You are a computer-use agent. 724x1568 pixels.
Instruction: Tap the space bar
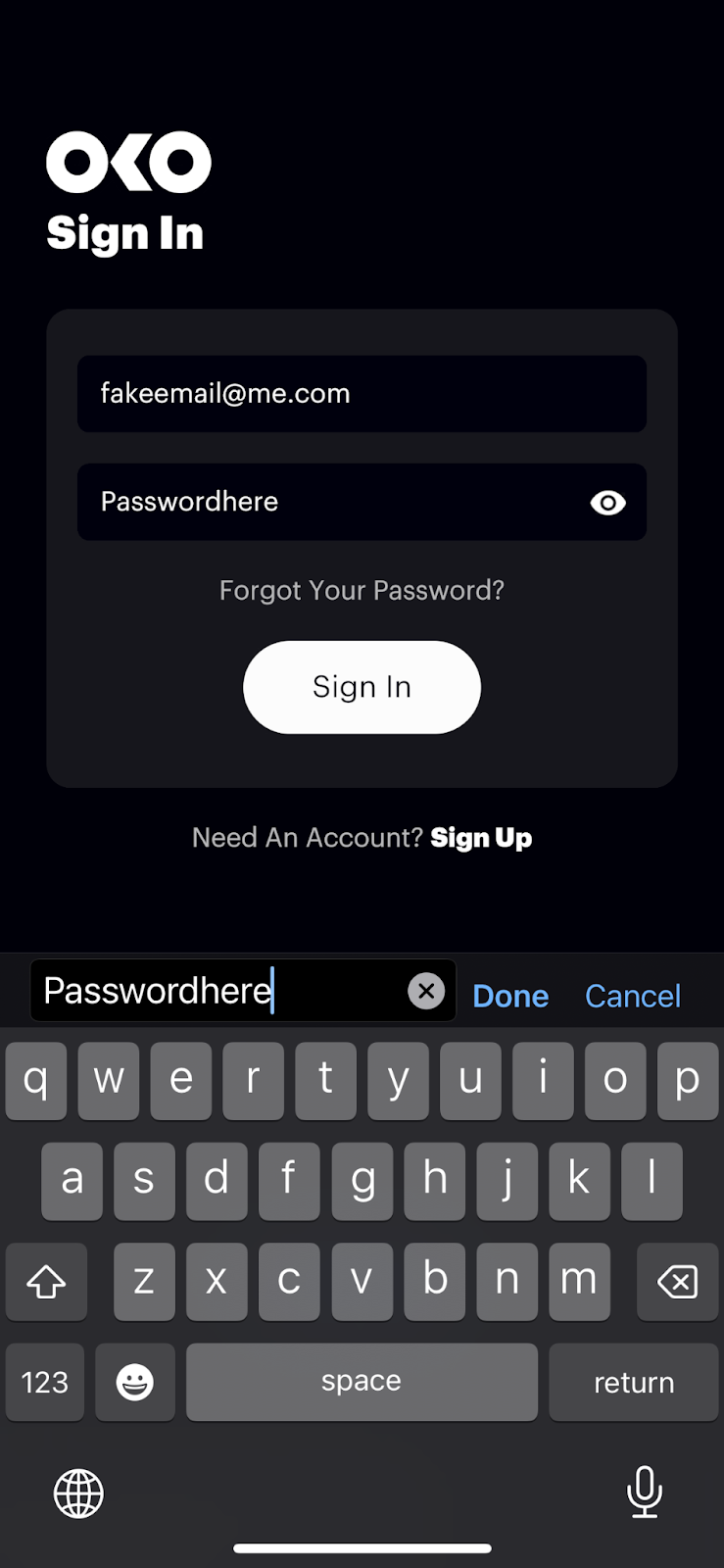pos(362,1382)
